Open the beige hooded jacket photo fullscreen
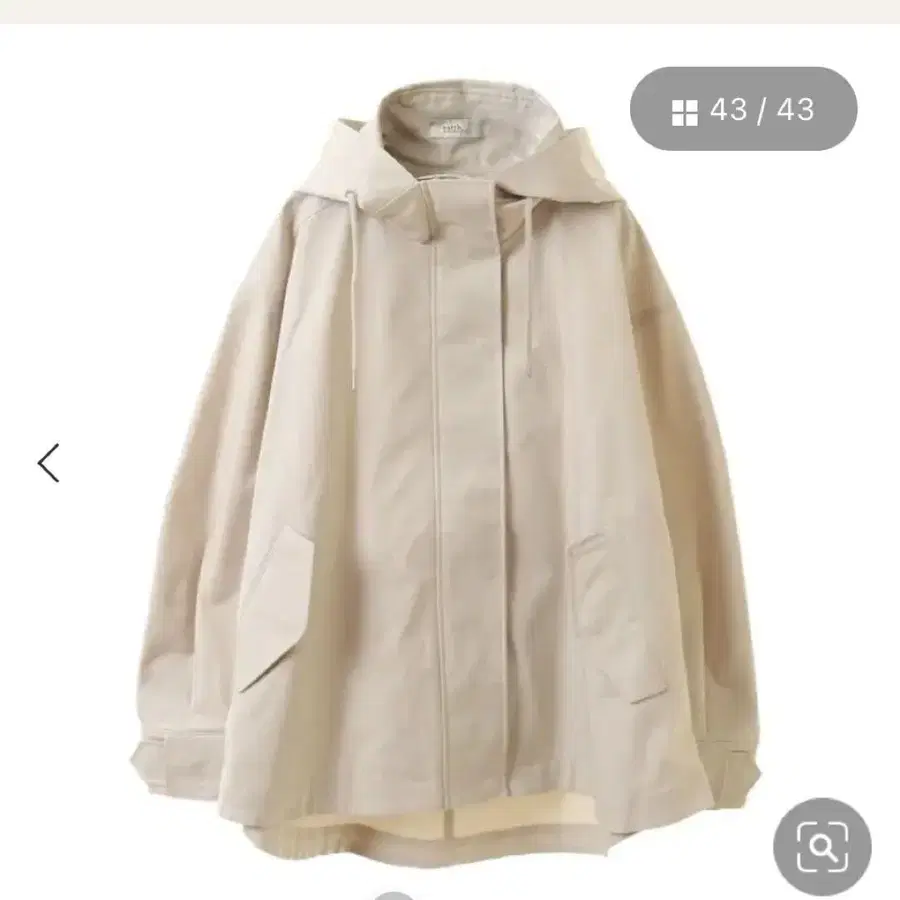The image size is (900, 900). click(x=450, y=480)
